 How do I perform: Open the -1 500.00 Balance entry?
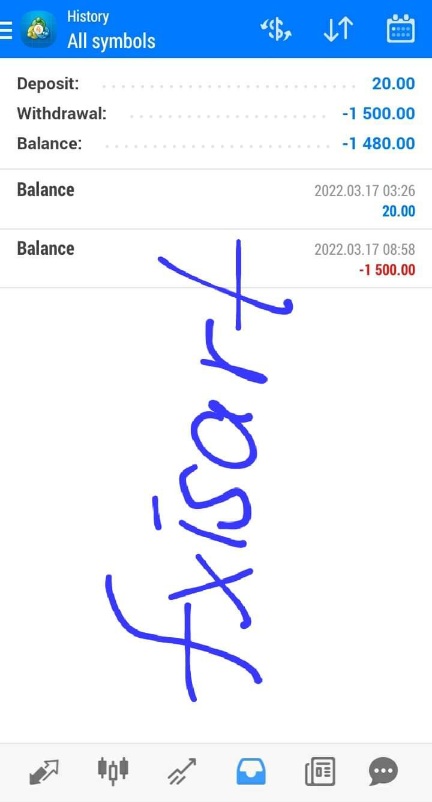[216, 259]
